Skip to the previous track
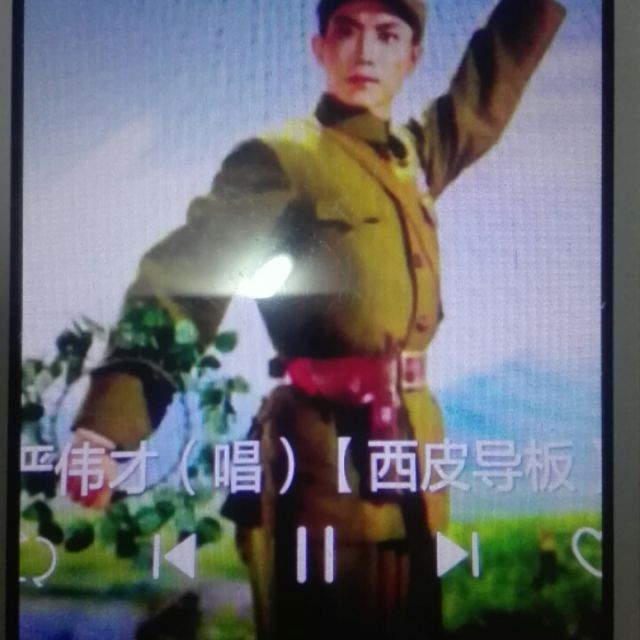 (x=175, y=556)
